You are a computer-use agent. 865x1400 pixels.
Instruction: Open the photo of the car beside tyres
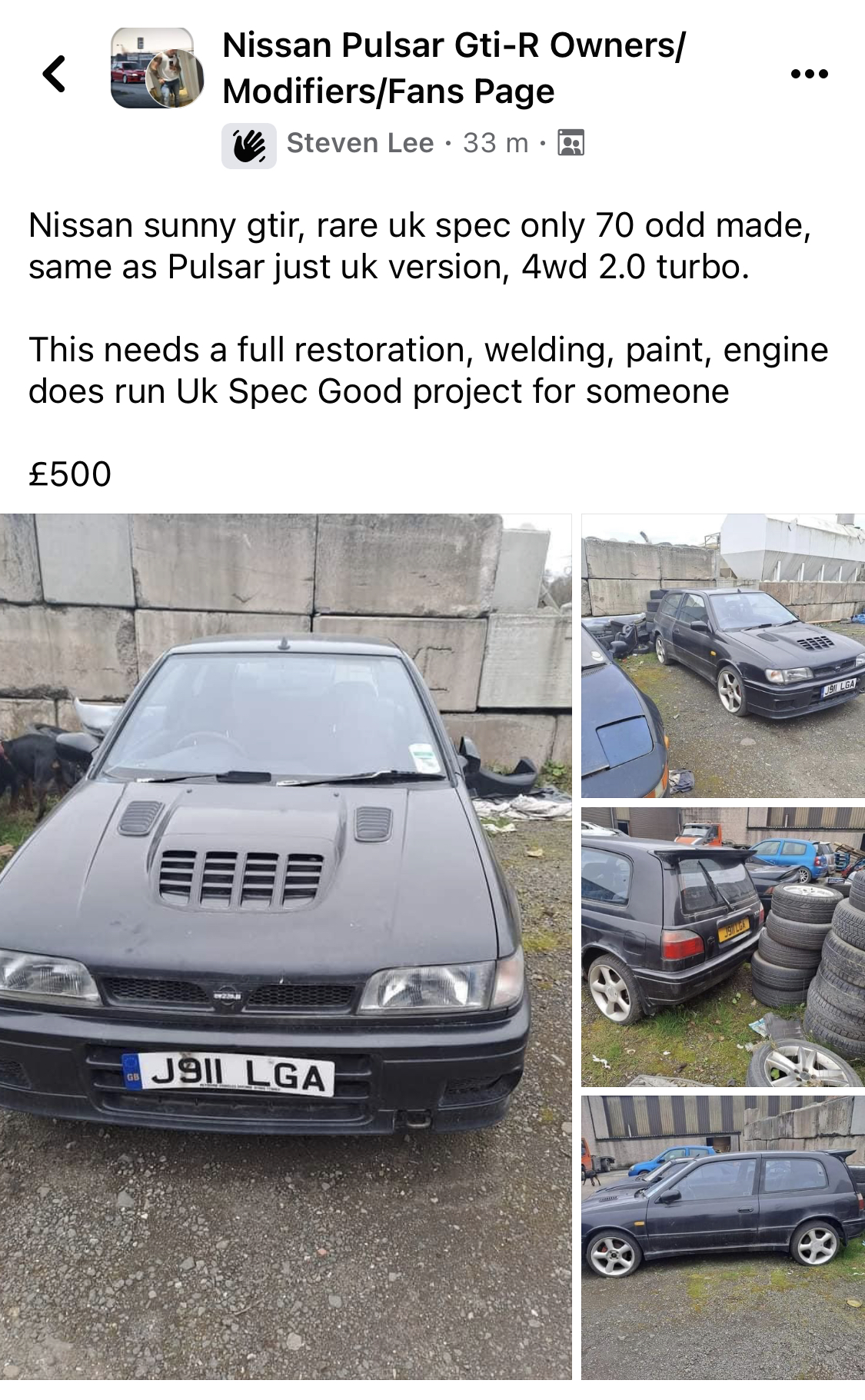[723, 656]
